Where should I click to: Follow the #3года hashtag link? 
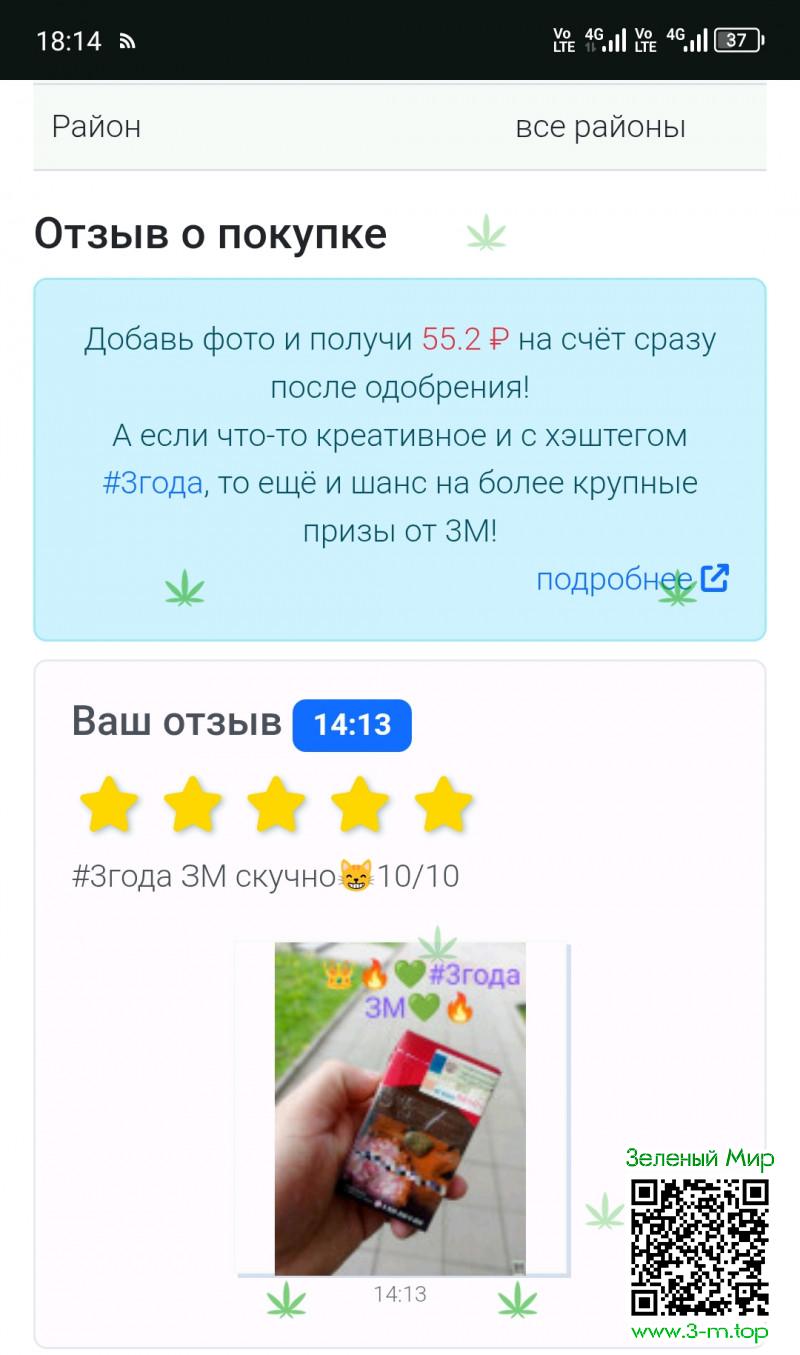point(152,484)
